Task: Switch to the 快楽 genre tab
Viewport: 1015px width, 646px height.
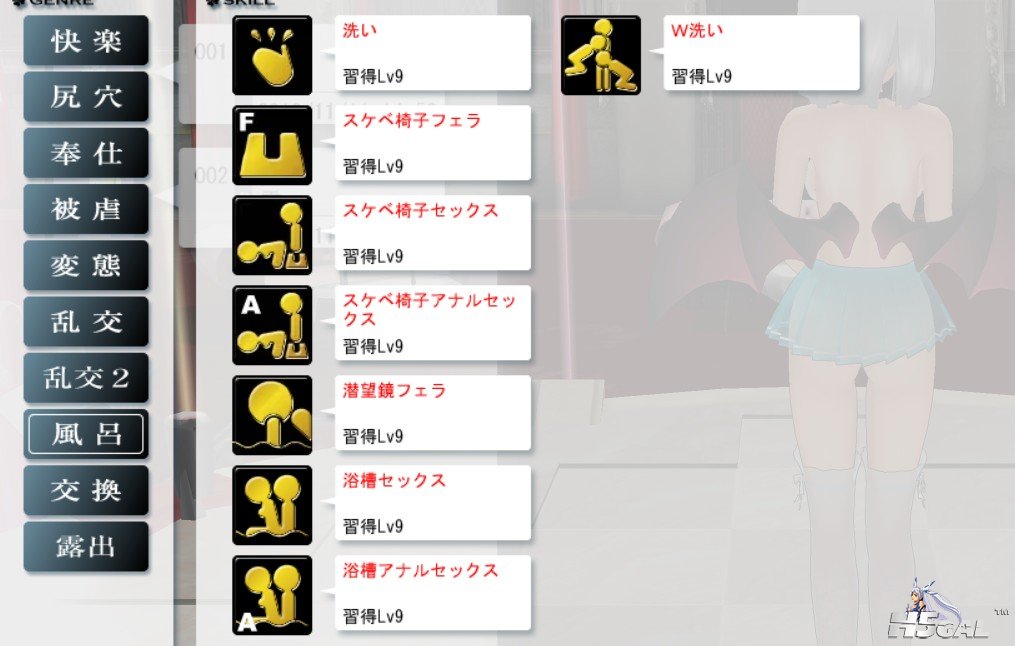Action: [x=86, y=42]
